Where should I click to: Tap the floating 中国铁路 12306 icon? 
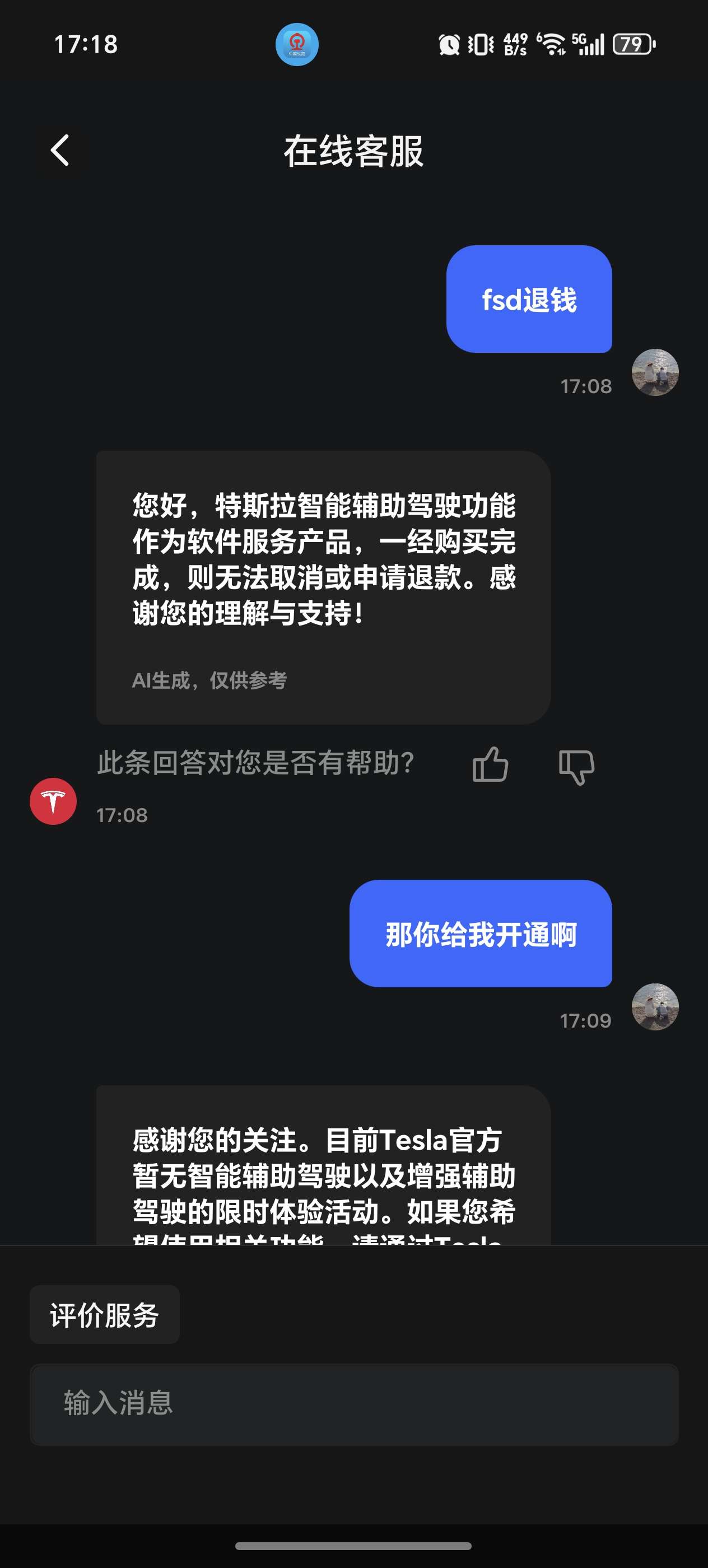click(x=297, y=44)
